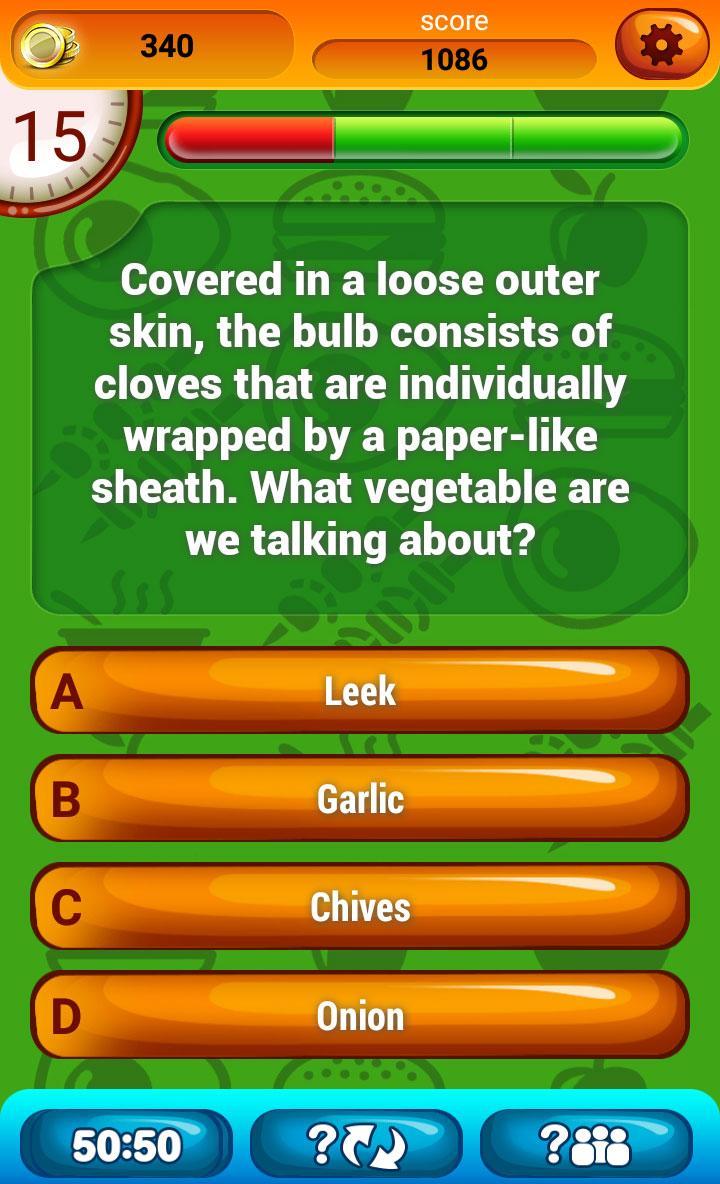Select answer D, Onion
Image resolution: width=720 pixels, height=1184 pixels.
point(360,1016)
